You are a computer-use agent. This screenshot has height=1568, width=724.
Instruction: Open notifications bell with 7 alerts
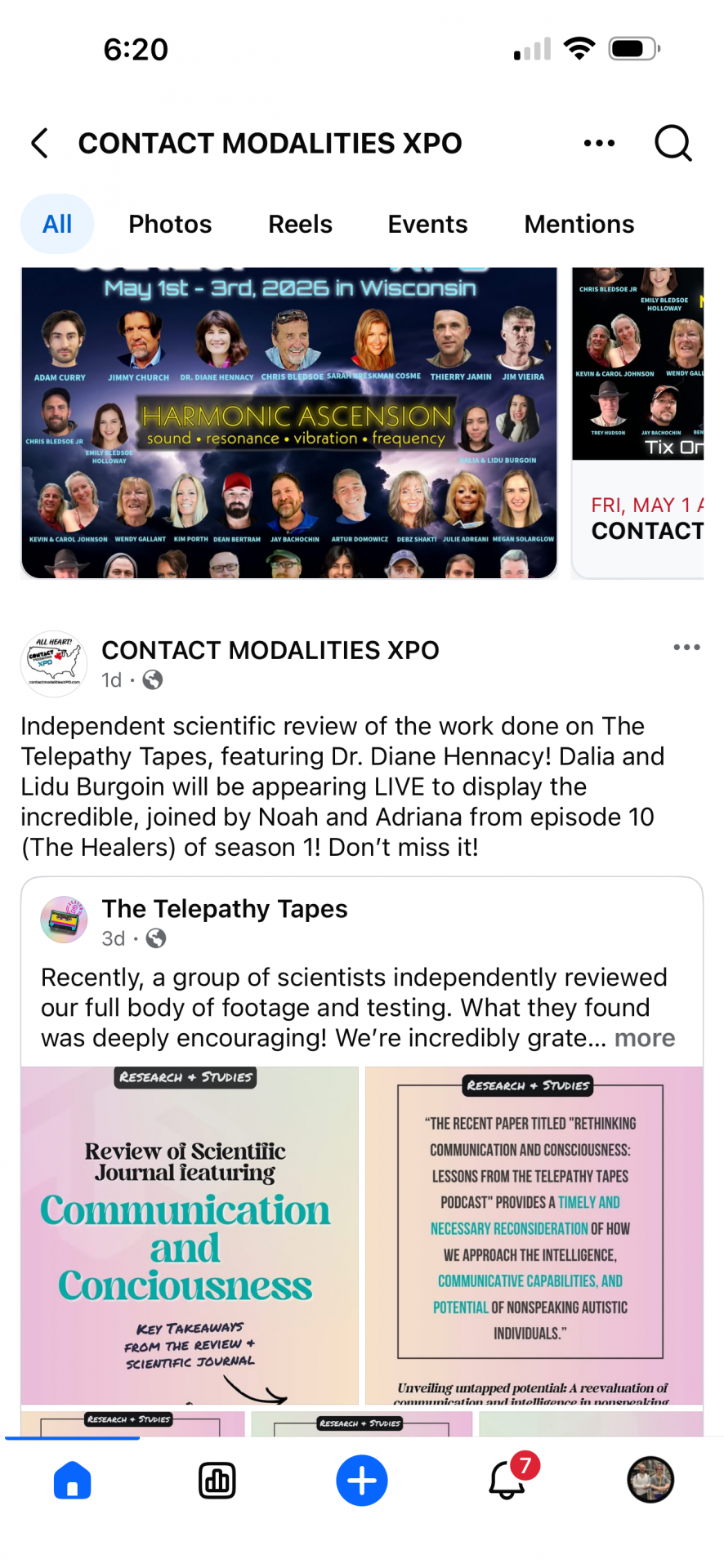[x=507, y=1480]
